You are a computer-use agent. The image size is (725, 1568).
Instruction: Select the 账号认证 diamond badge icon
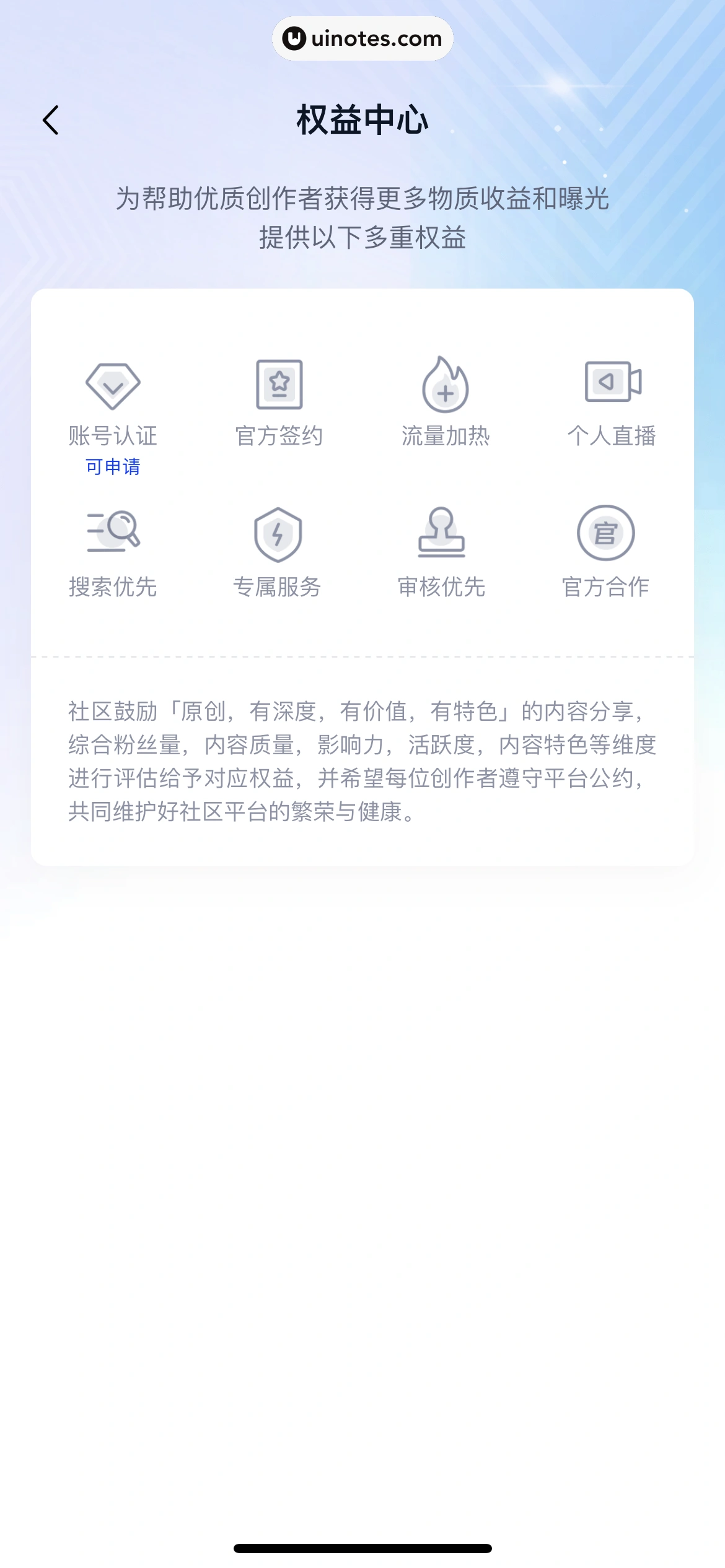coord(113,385)
